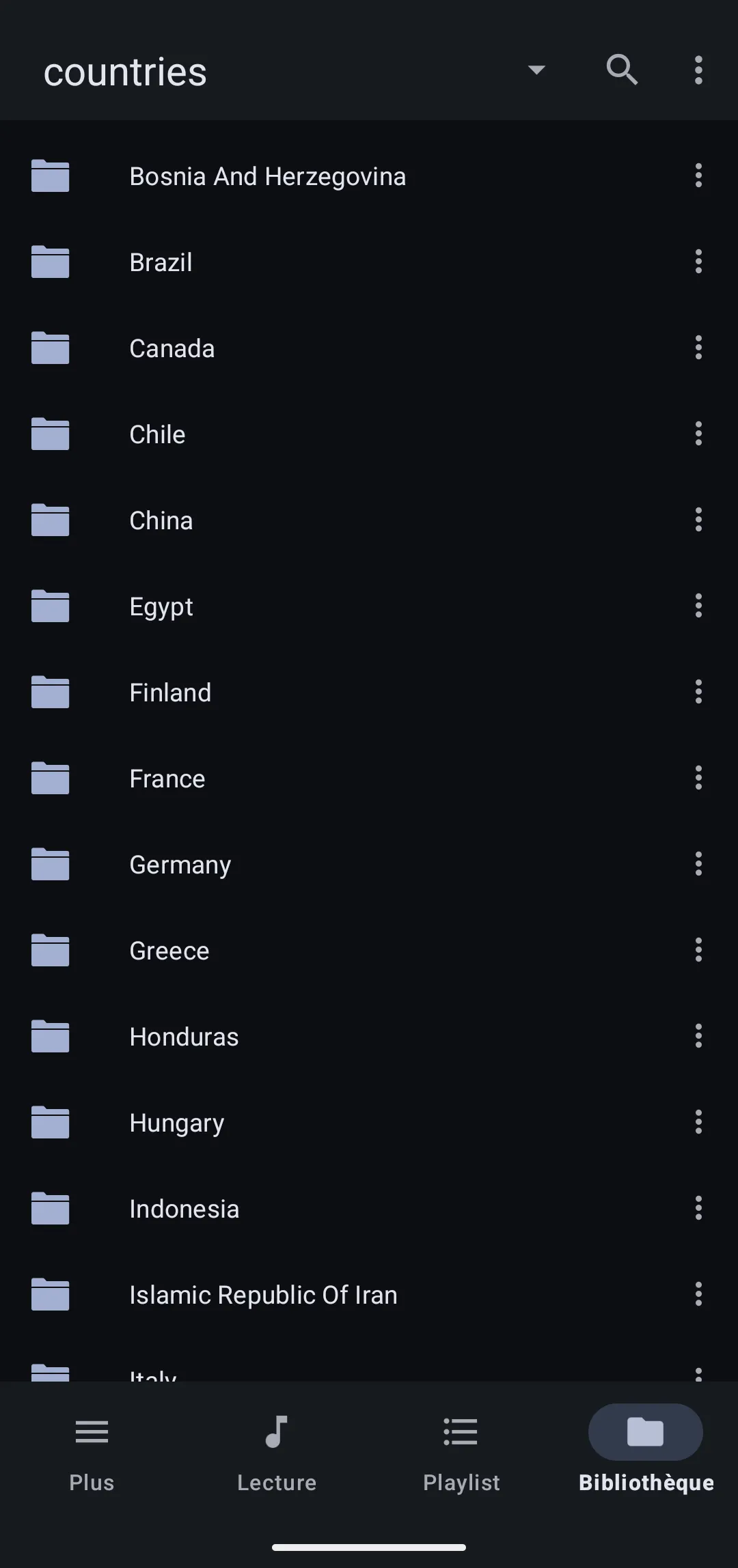Open the Playlist list icon
The image size is (738, 1568).
pyautogui.click(x=461, y=1432)
